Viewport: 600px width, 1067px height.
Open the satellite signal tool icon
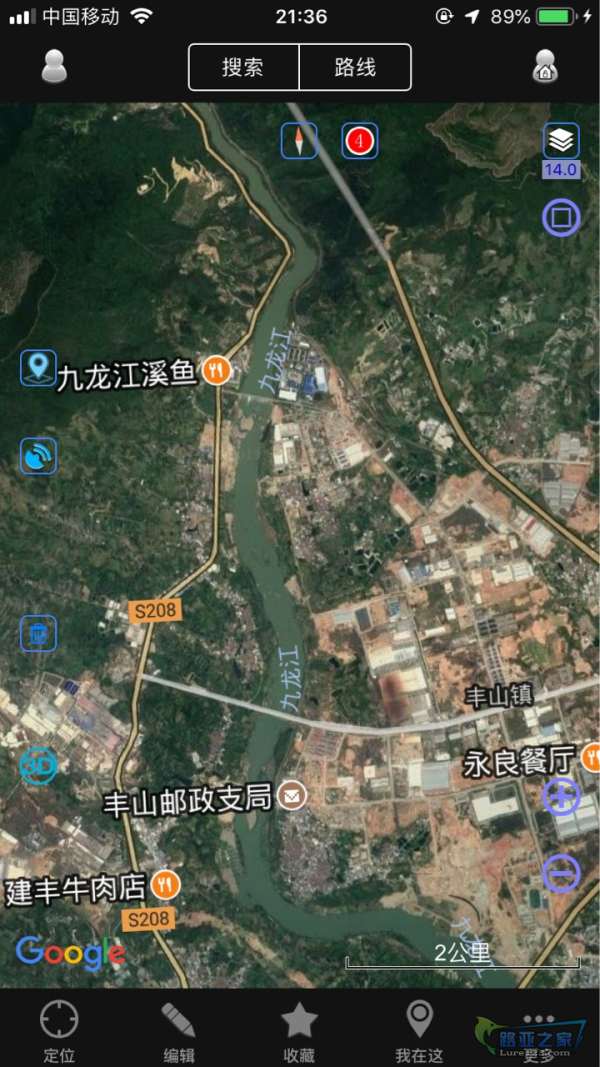coord(39,457)
